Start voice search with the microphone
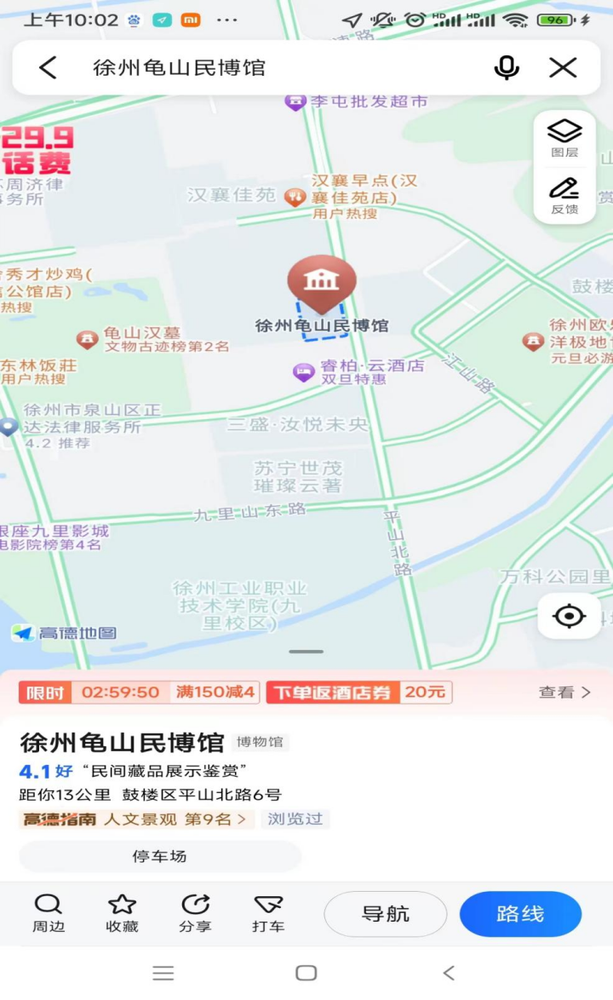This screenshot has width=613, height=1000. click(x=506, y=68)
